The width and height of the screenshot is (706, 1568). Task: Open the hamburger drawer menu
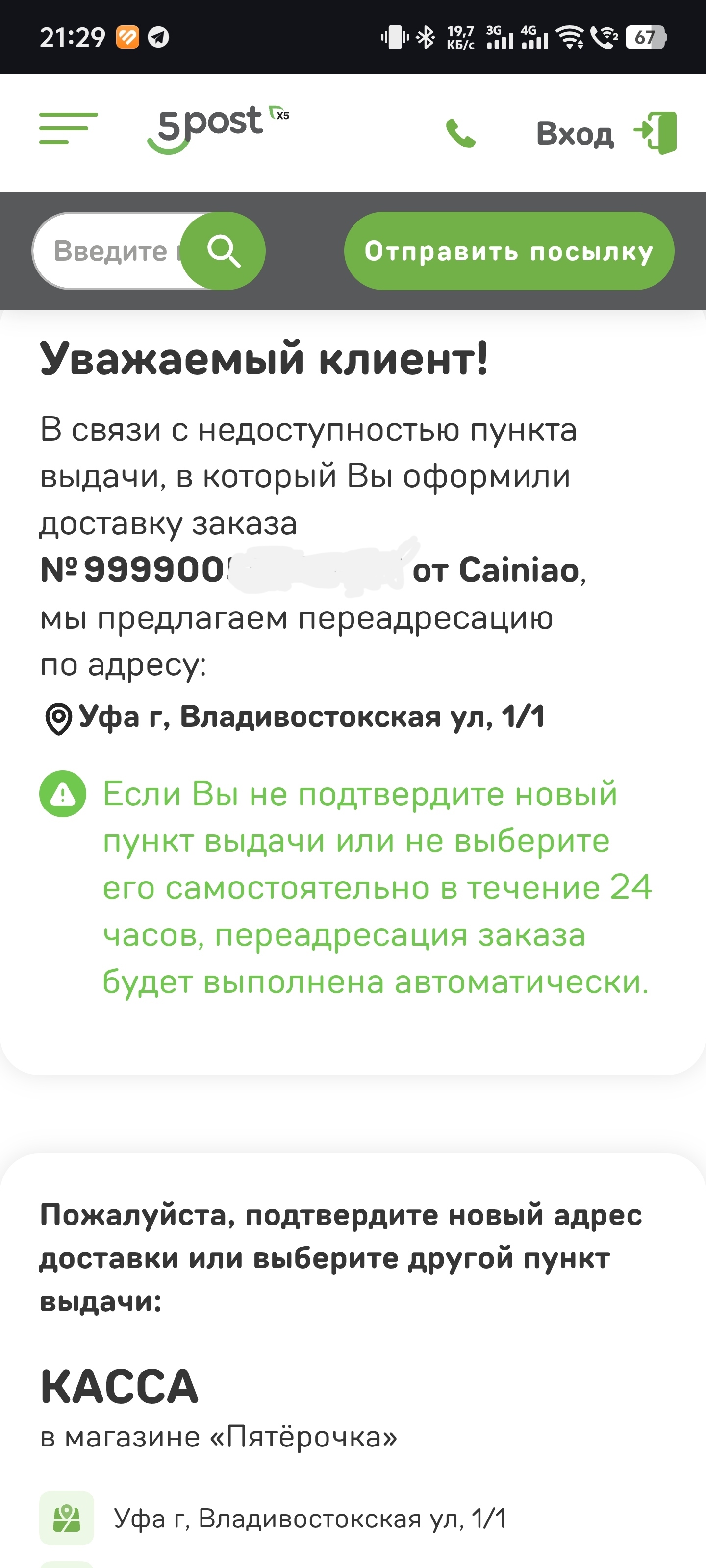tap(68, 128)
